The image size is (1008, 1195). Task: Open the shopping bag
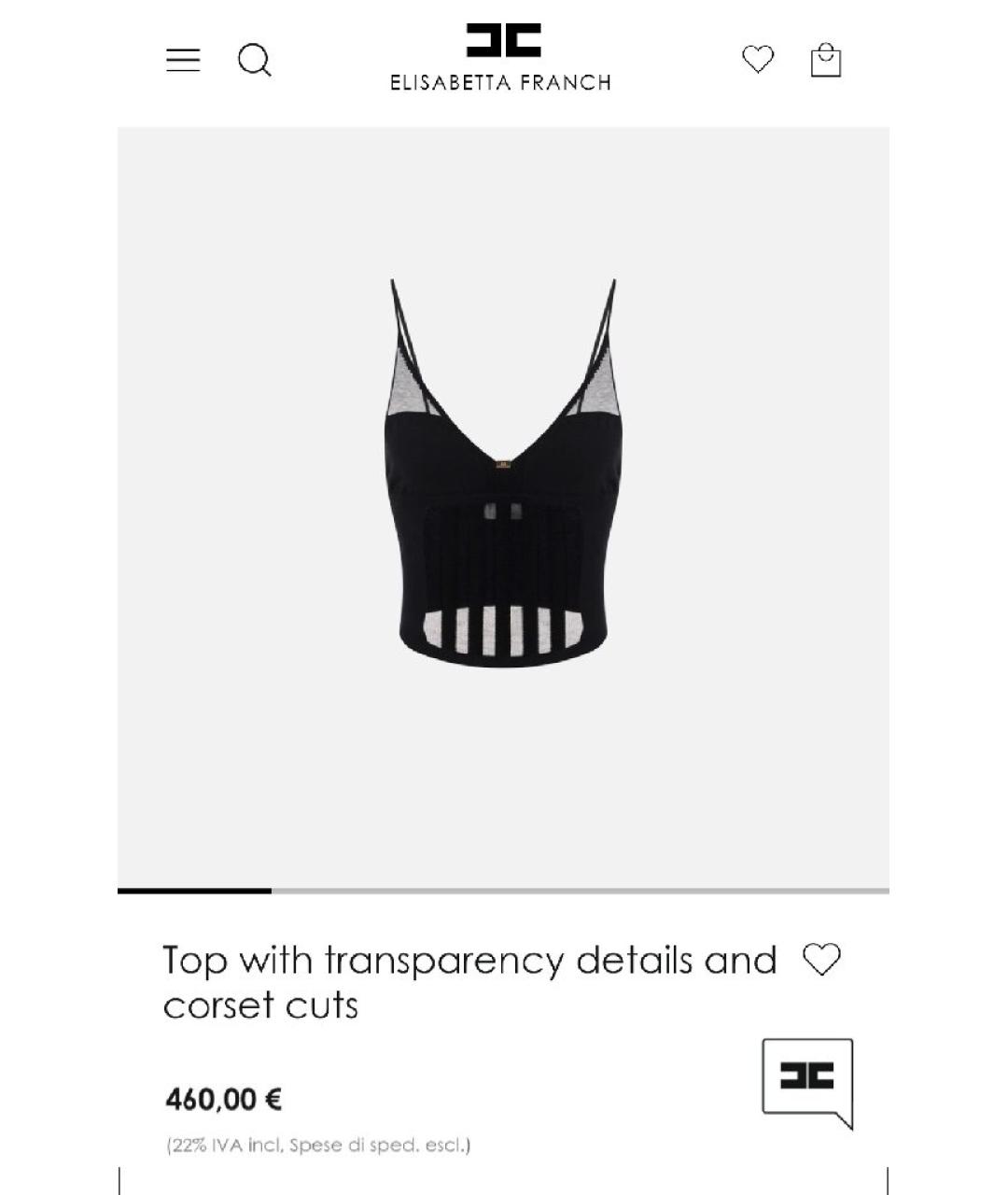825,60
